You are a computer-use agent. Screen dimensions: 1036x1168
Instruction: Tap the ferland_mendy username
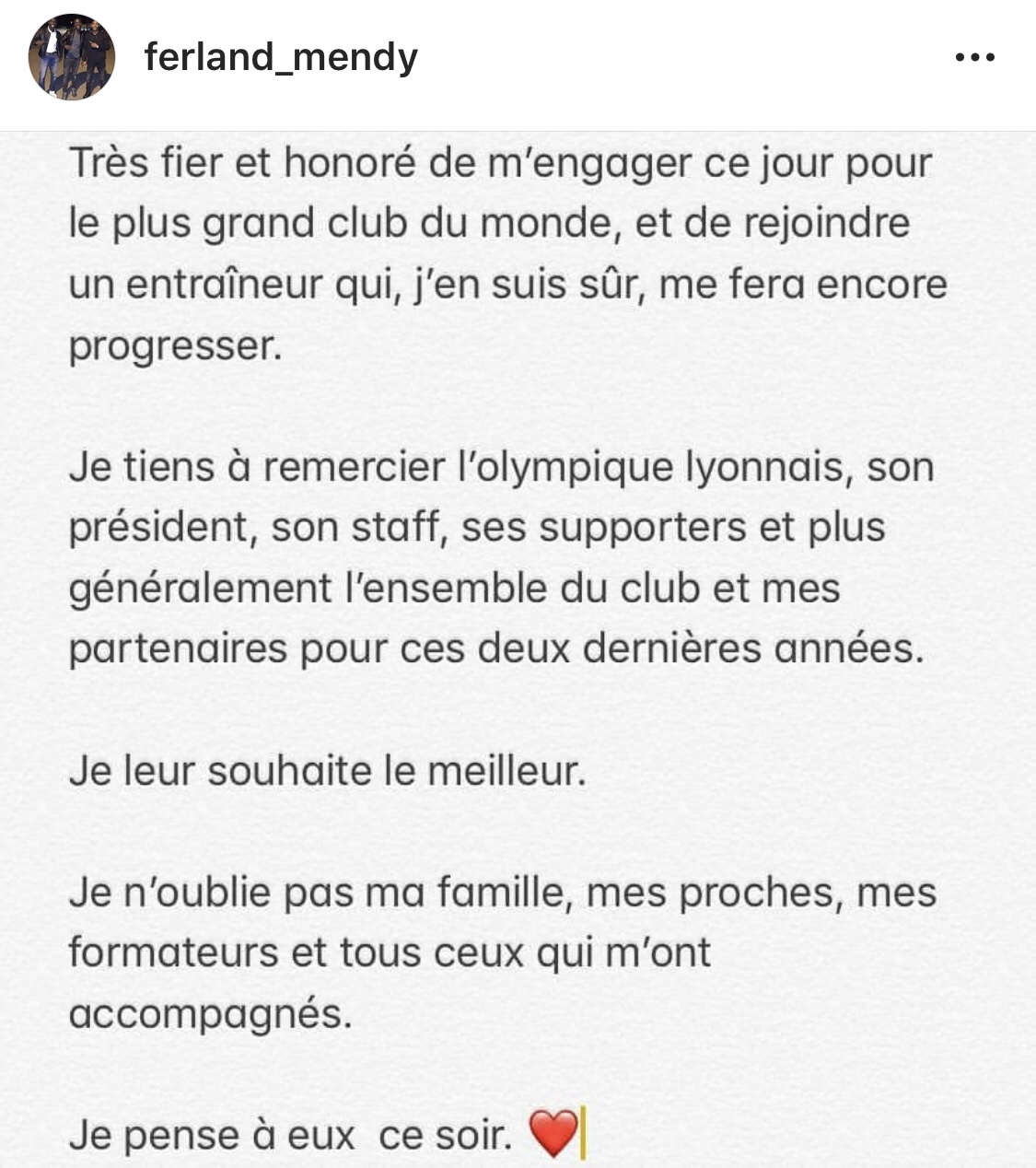pos(281,57)
